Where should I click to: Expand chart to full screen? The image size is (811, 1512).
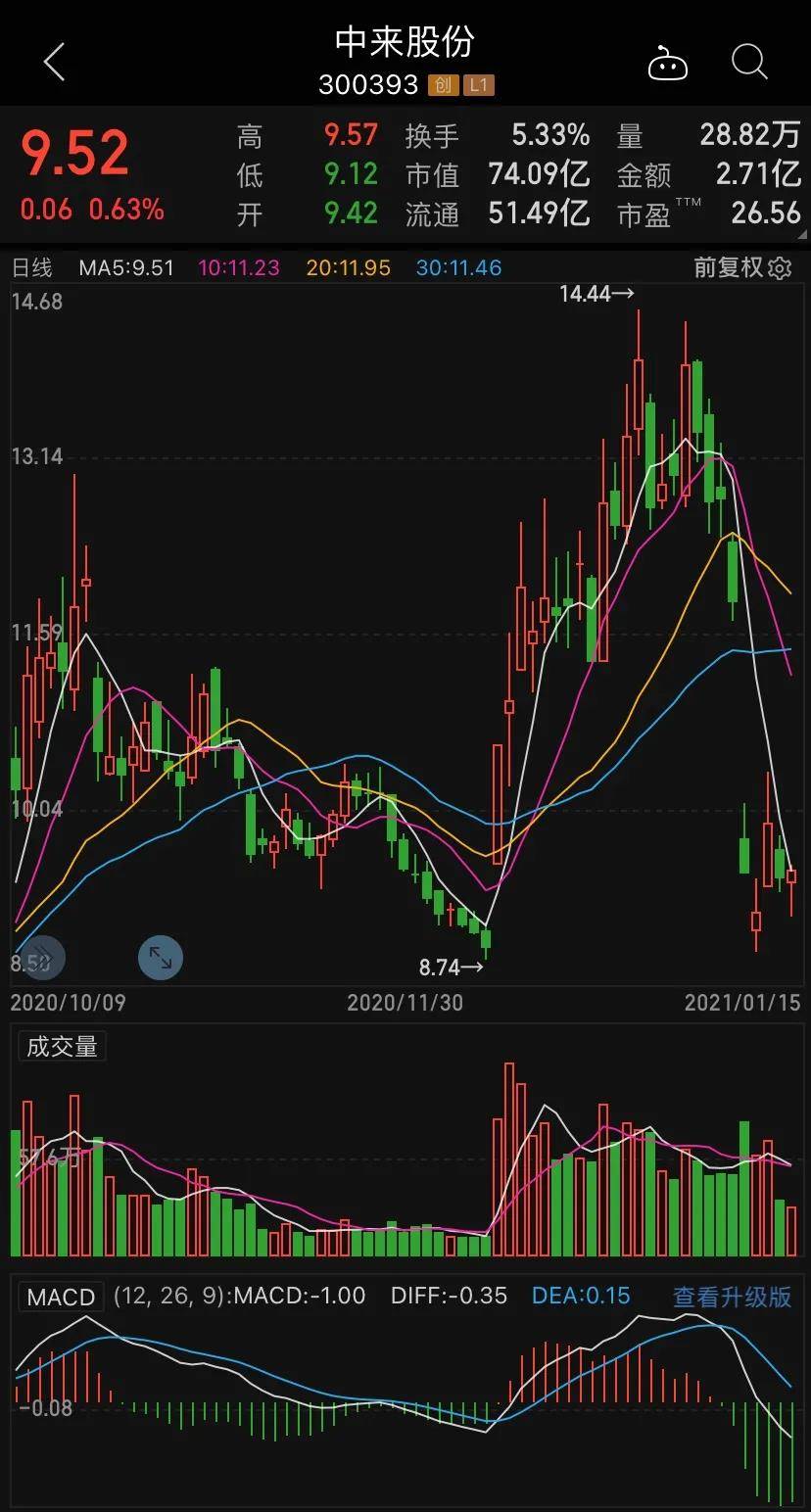(161, 959)
